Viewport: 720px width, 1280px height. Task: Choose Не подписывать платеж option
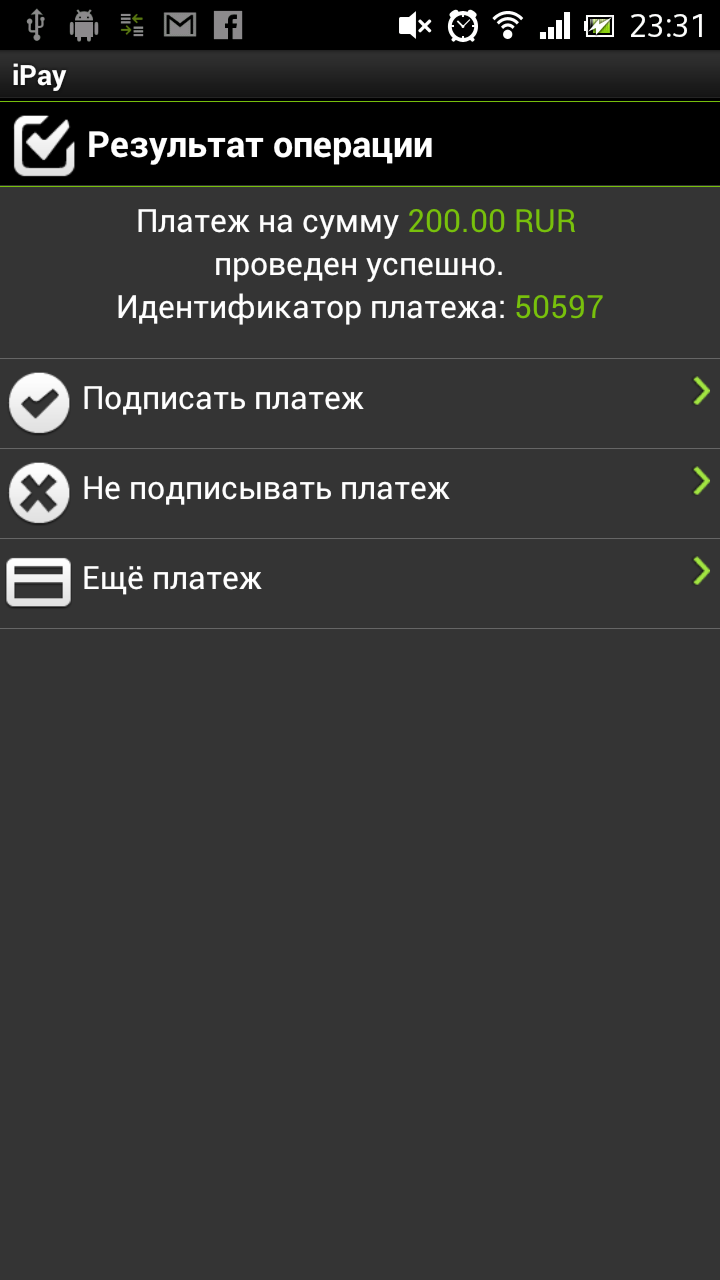[360, 493]
